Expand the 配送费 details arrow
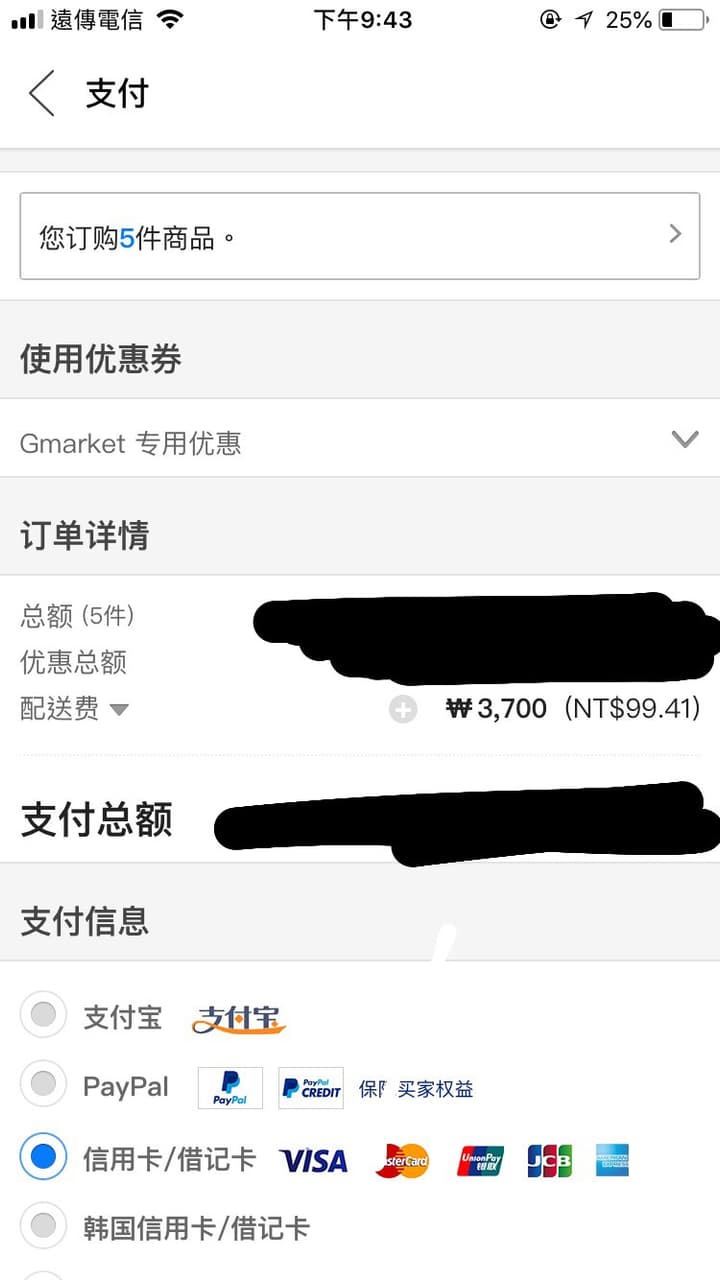Image resolution: width=720 pixels, height=1280 pixels. (x=119, y=710)
